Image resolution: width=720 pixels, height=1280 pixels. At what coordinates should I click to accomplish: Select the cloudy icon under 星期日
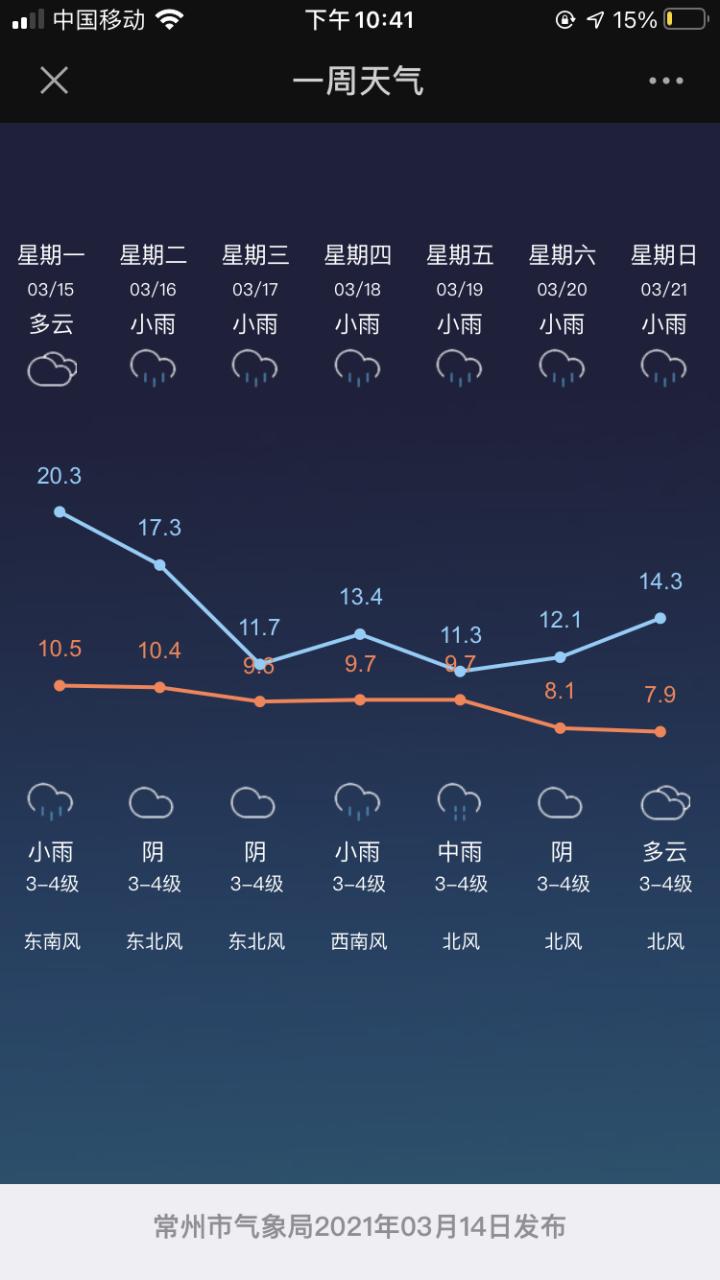[x=665, y=369]
